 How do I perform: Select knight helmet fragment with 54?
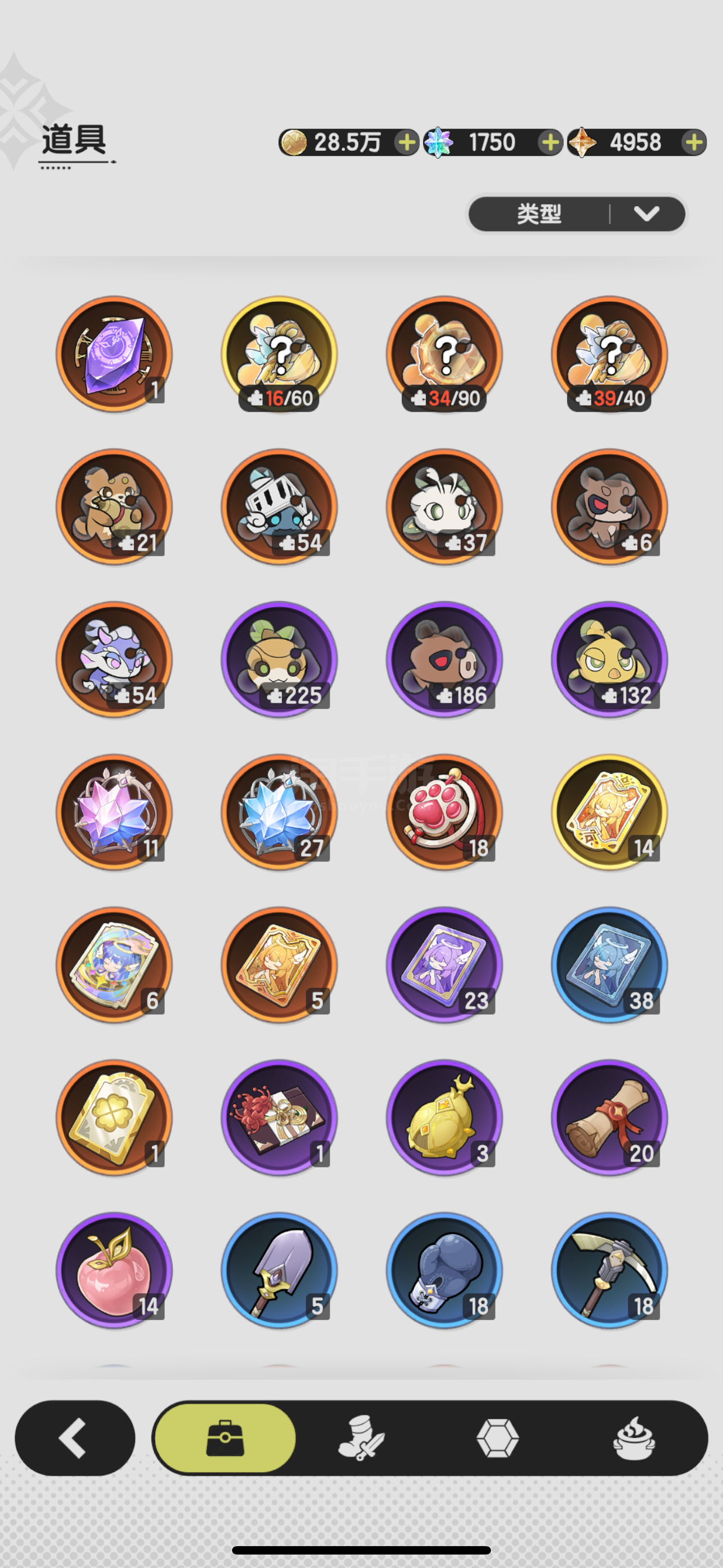(x=279, y=507)
